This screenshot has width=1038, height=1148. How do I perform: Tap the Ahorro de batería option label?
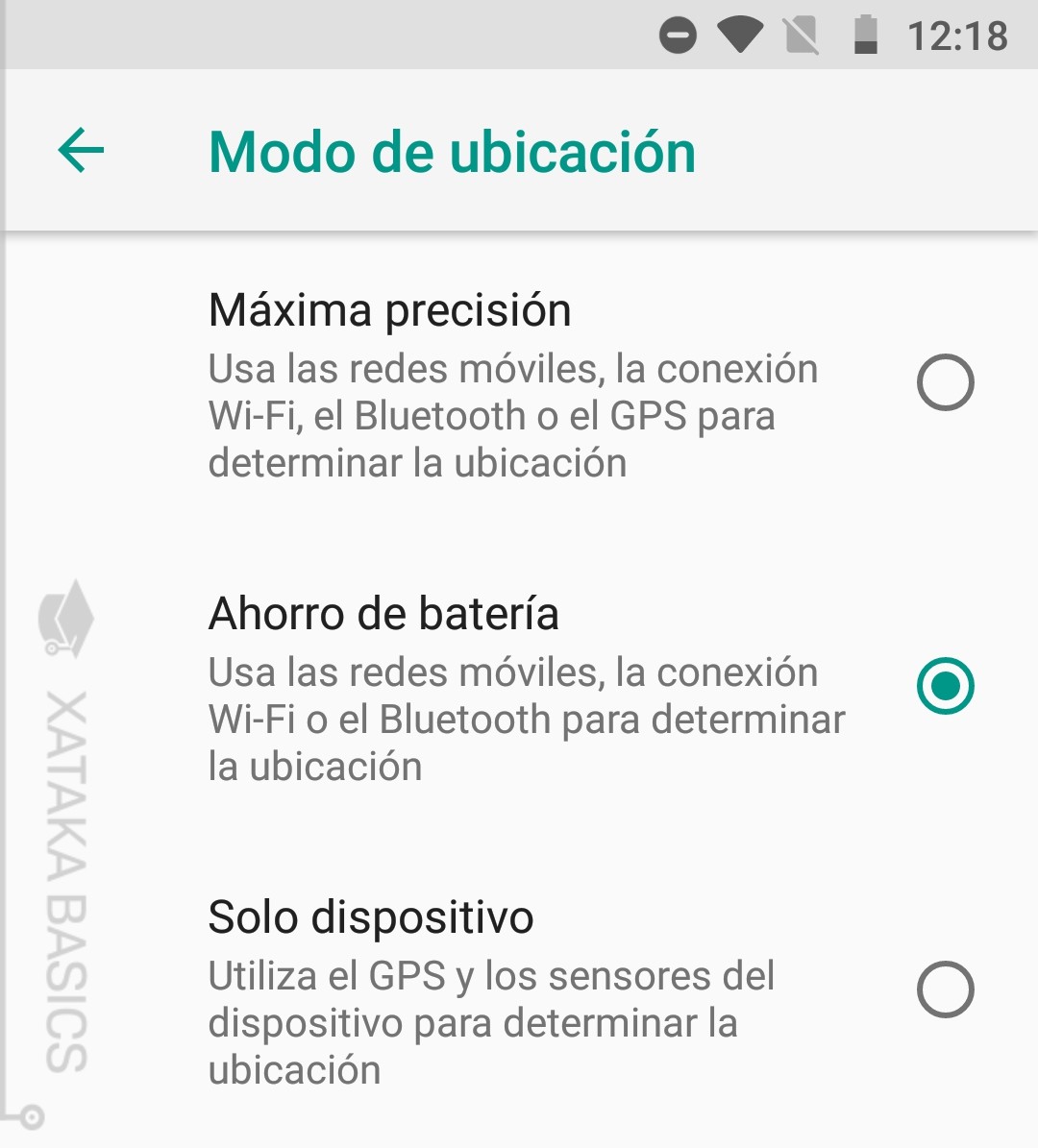click(x=384, y=613)
